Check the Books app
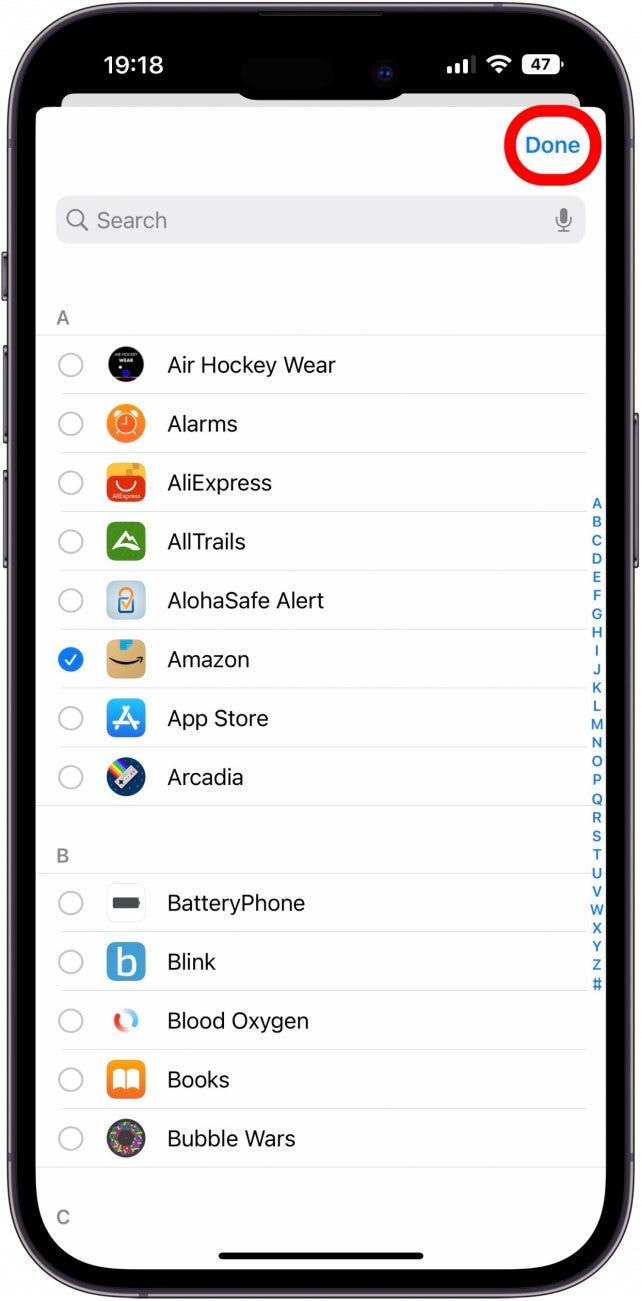Screen dimensions: 642x1301 point(70,1080)
